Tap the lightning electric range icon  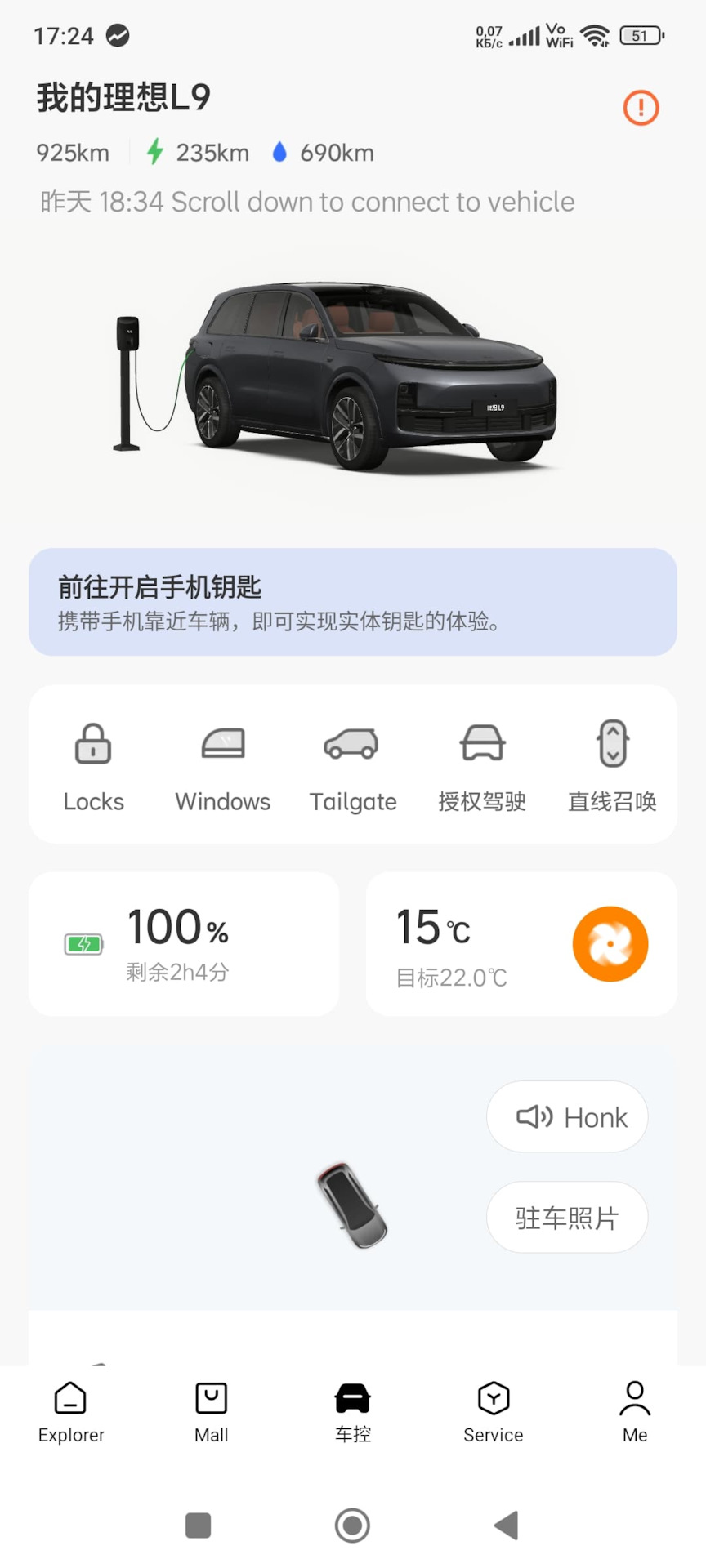tap(155, 152)
